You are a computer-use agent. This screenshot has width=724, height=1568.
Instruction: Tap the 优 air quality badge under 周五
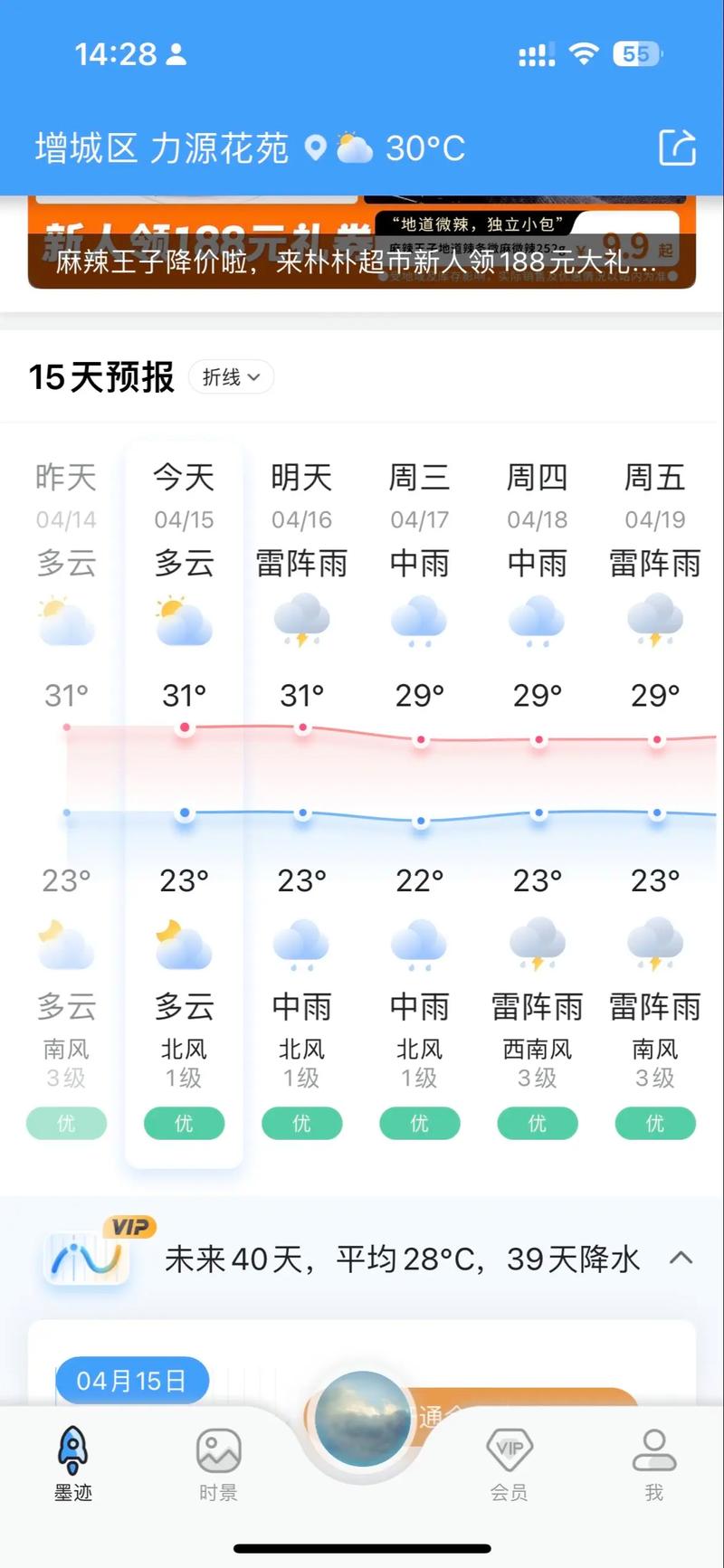pyautogui.click(x=654, y=1124)
